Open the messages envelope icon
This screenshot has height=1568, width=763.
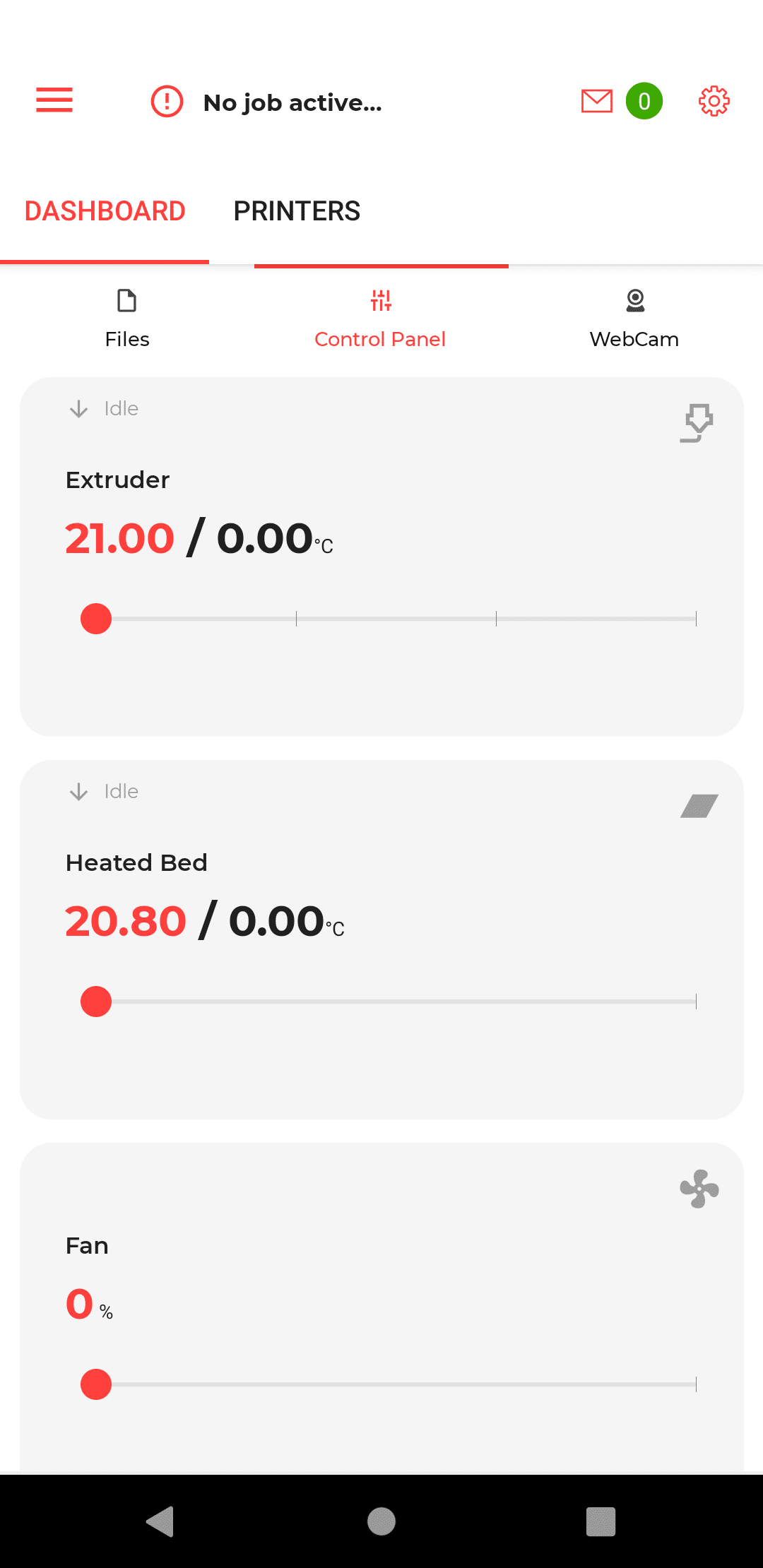(x=597, y=101)
